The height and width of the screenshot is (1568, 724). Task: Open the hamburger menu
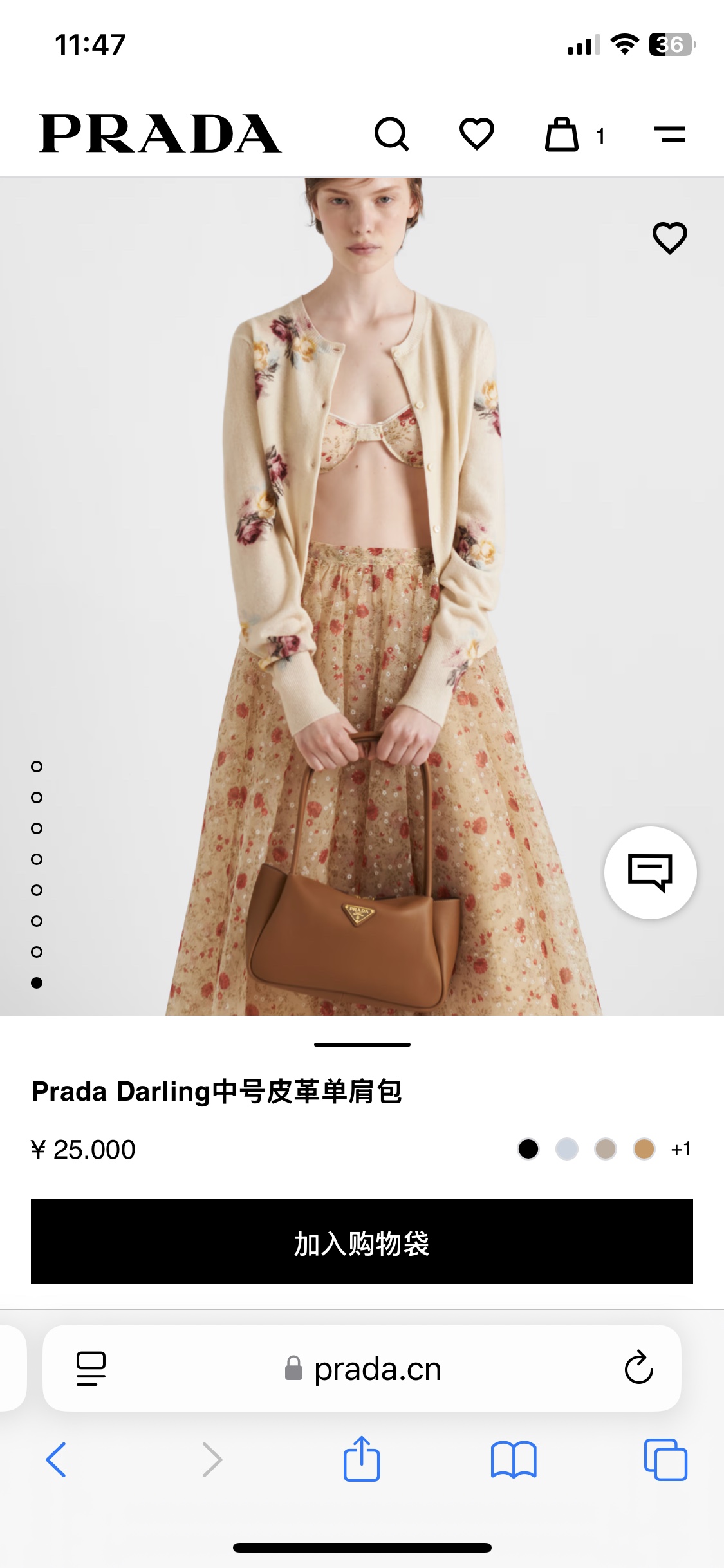669,134
